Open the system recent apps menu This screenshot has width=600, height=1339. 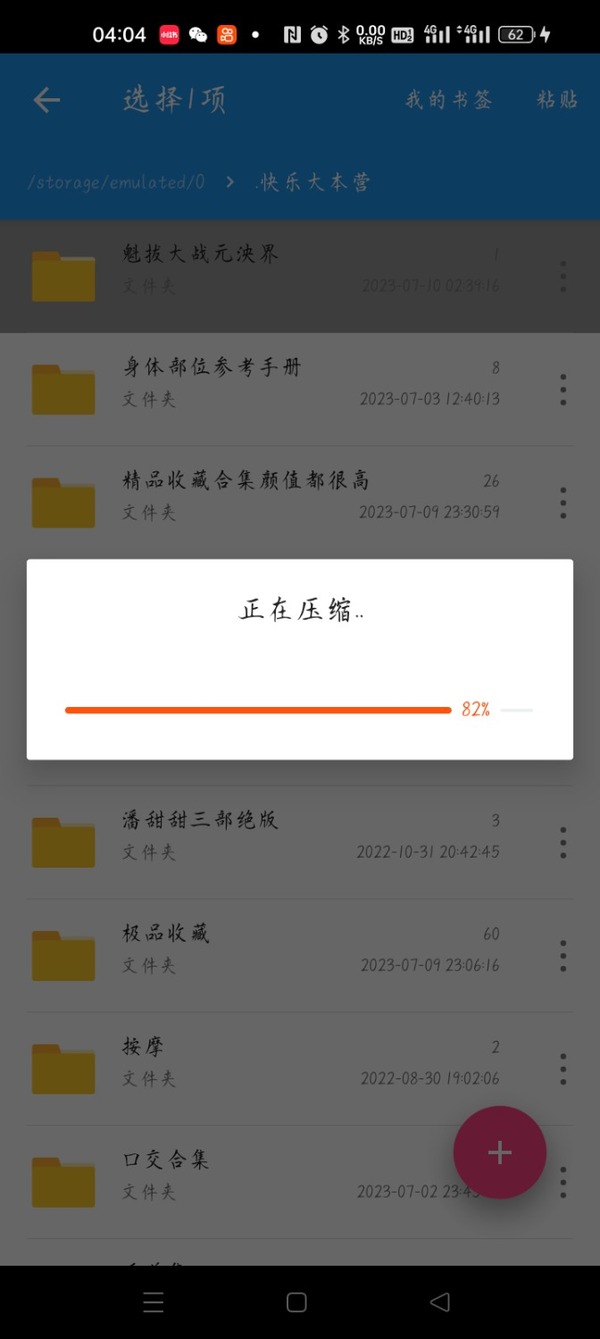[153, 1302]
